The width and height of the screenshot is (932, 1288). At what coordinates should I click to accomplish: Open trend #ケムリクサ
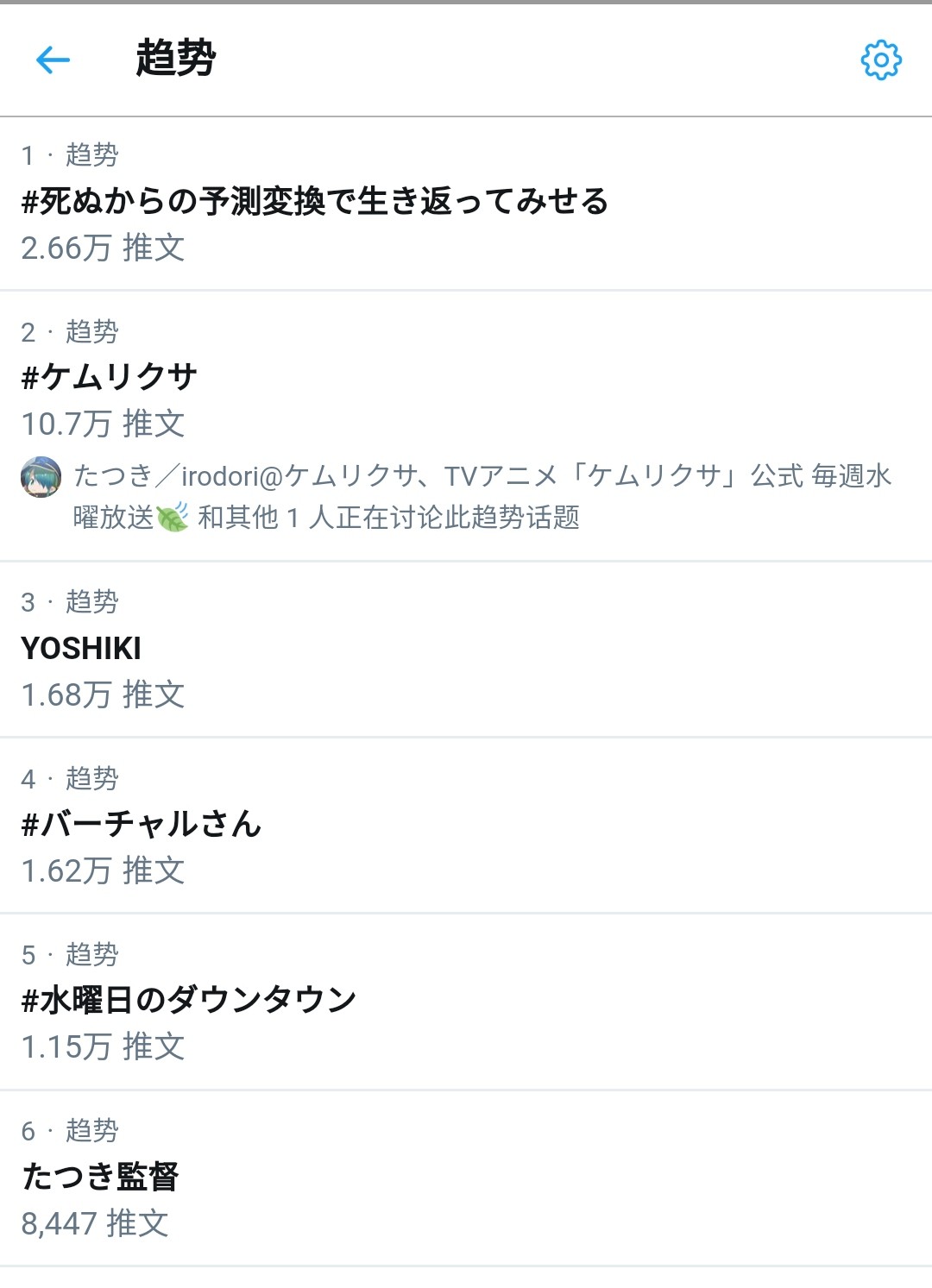tap(110, 377)
